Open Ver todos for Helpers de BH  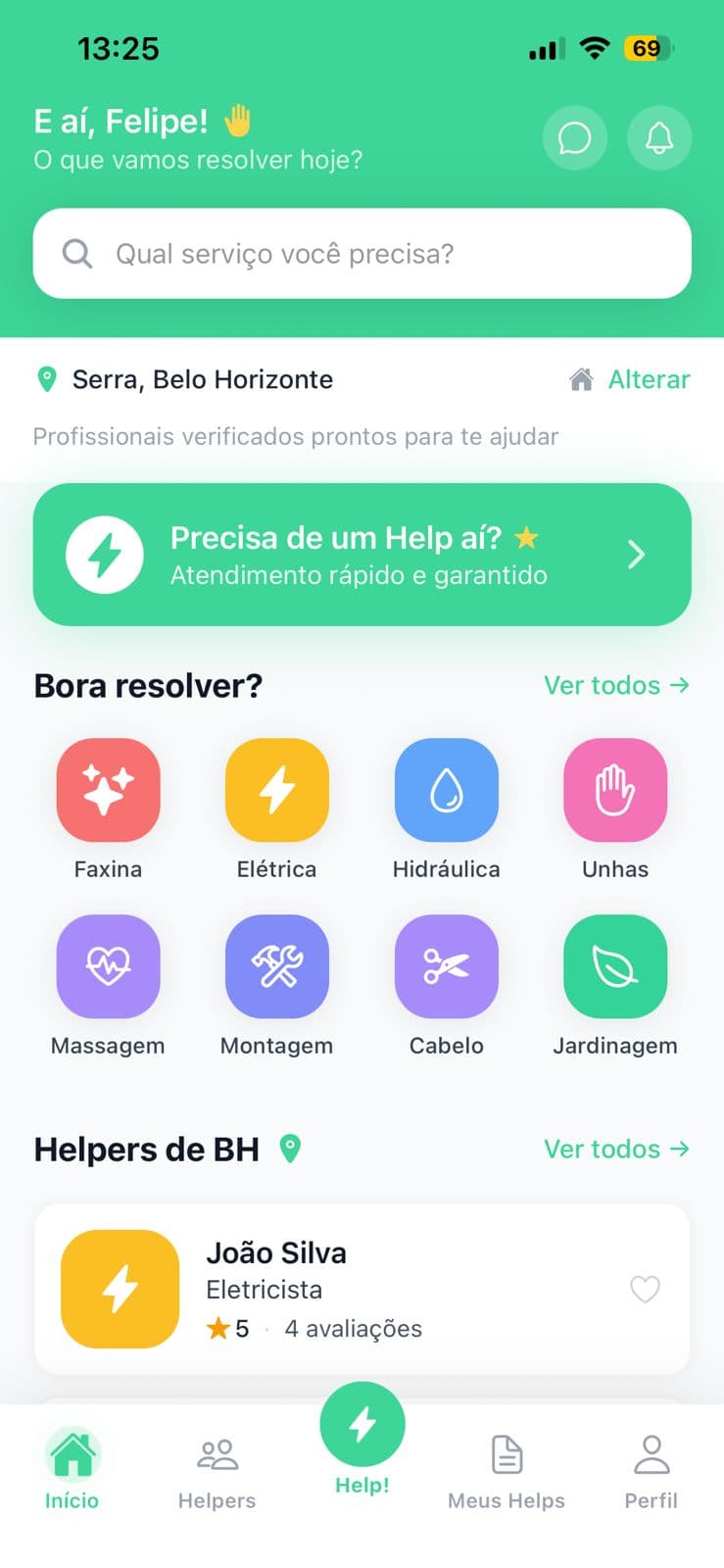[x=616, y=1149]
